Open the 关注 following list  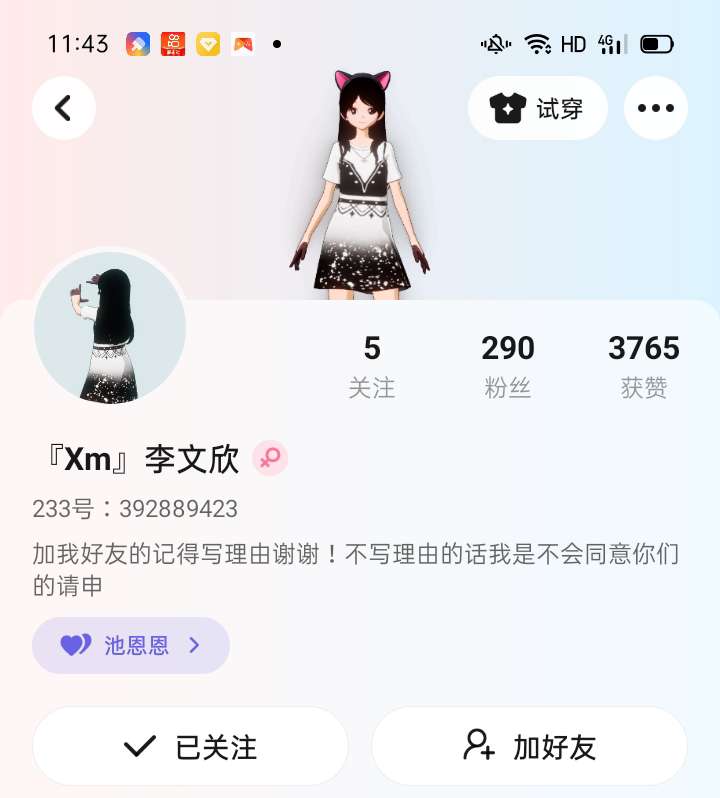point(372,367)
